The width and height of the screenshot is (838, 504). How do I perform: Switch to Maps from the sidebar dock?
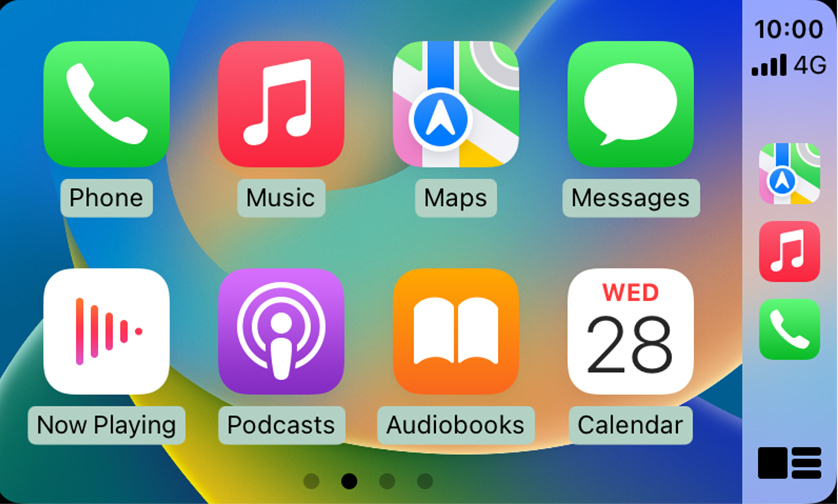tap(789, 174)
